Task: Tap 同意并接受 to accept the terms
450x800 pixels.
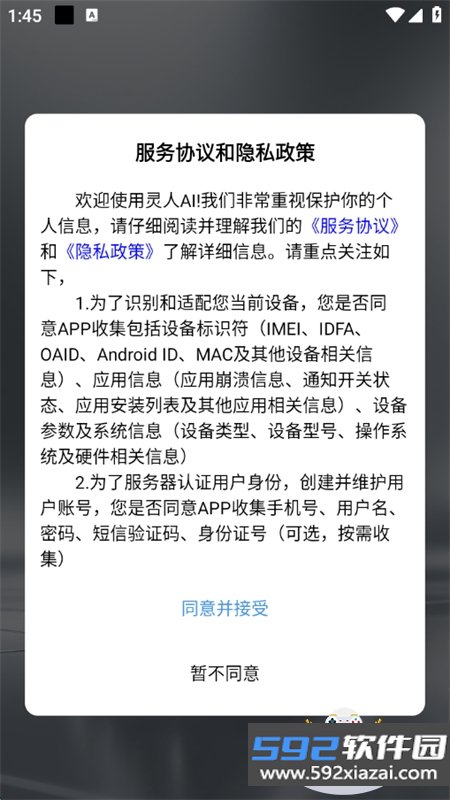Action: 225,608
